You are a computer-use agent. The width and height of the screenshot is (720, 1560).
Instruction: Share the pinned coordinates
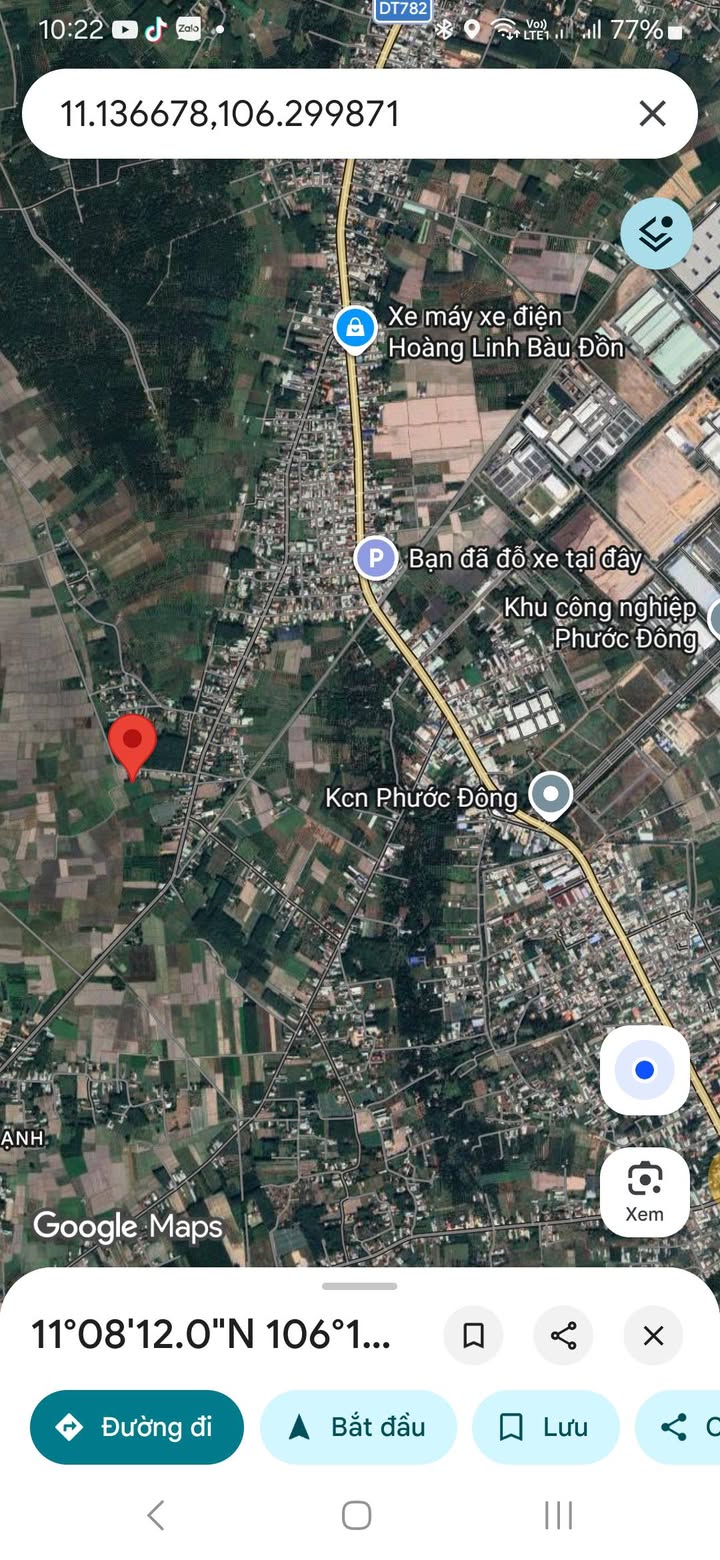[x=563, y=1335]
